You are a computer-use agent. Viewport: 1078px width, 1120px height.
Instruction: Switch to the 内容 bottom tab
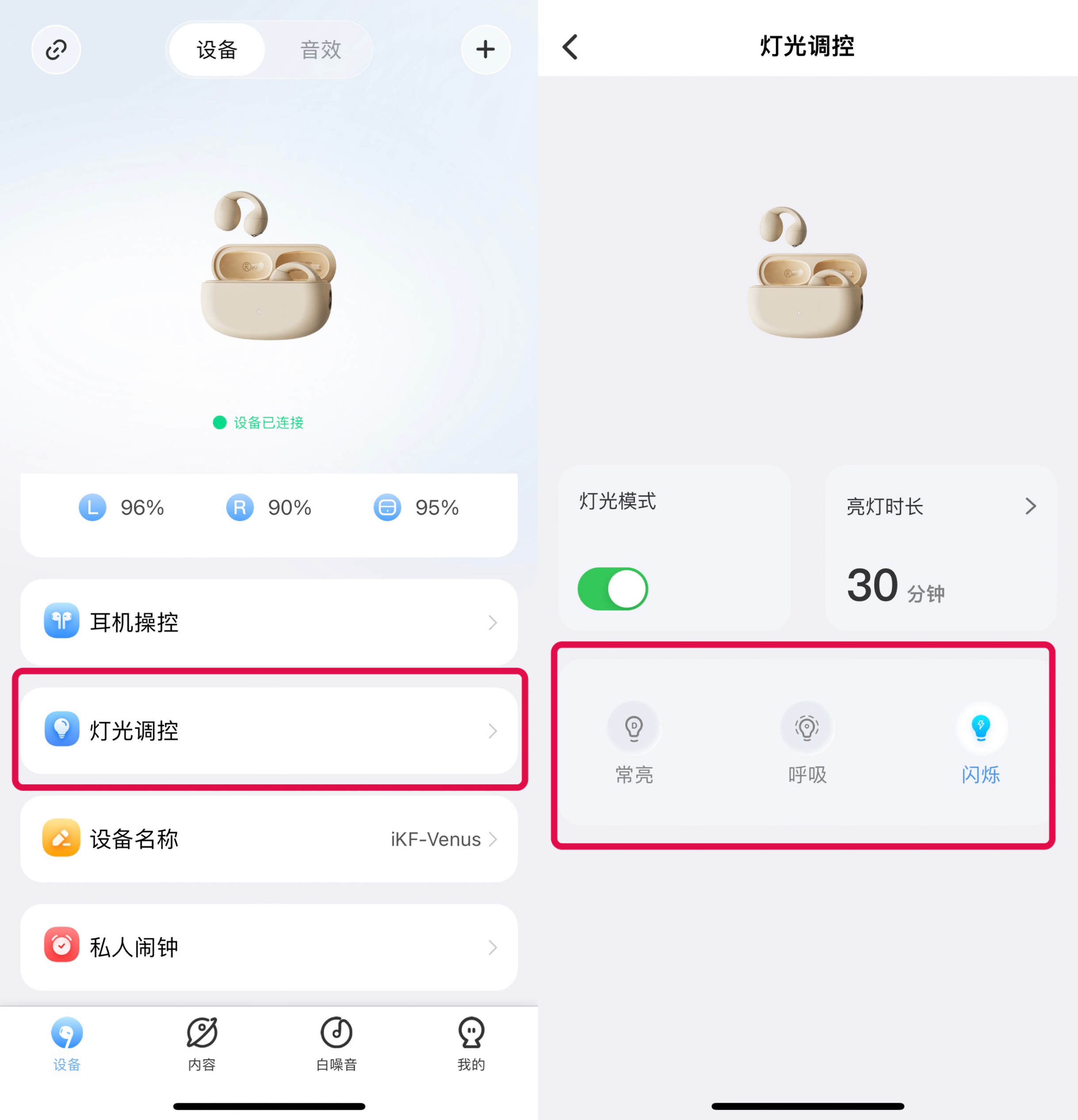point(202,1043)
